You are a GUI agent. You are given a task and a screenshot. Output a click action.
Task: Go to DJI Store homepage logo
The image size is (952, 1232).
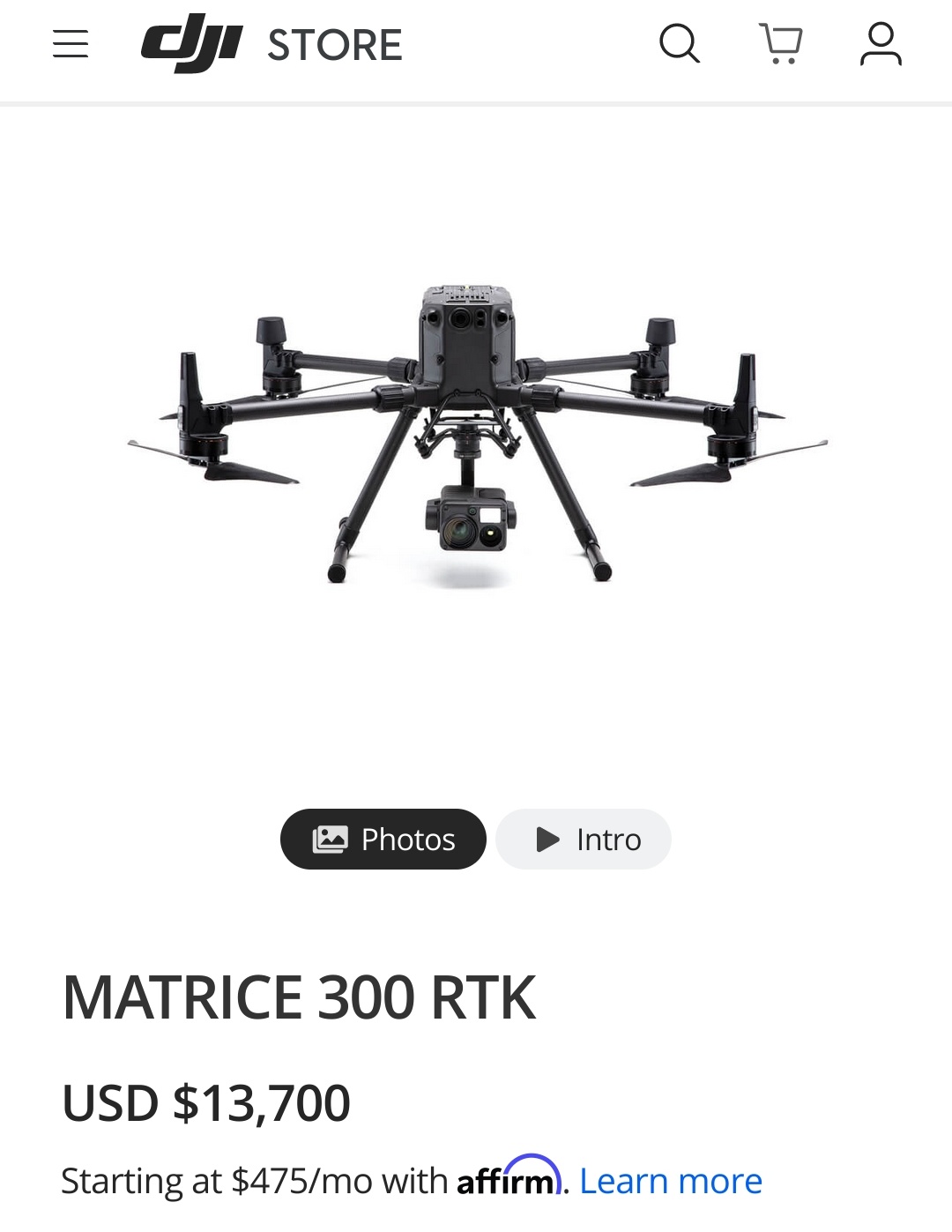(271, 44)
